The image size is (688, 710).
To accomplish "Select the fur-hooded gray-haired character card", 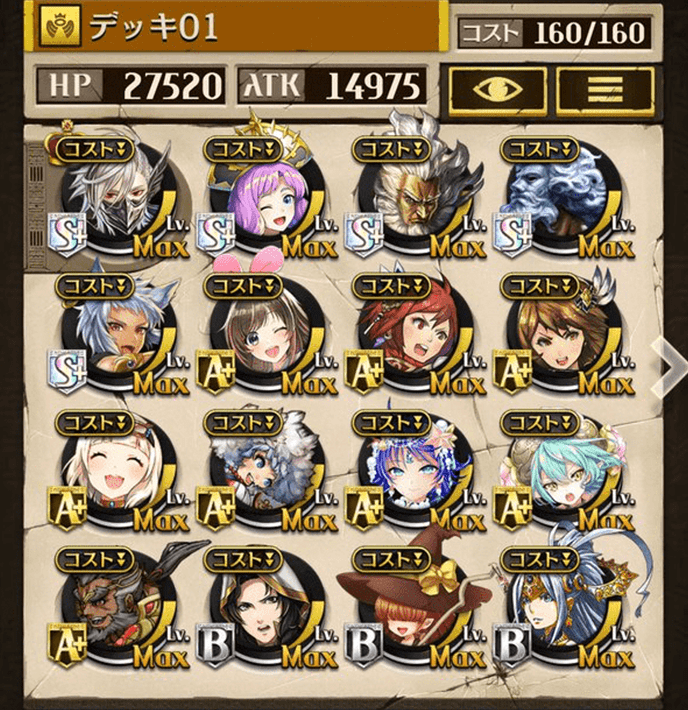I will (x=263, y=470).
